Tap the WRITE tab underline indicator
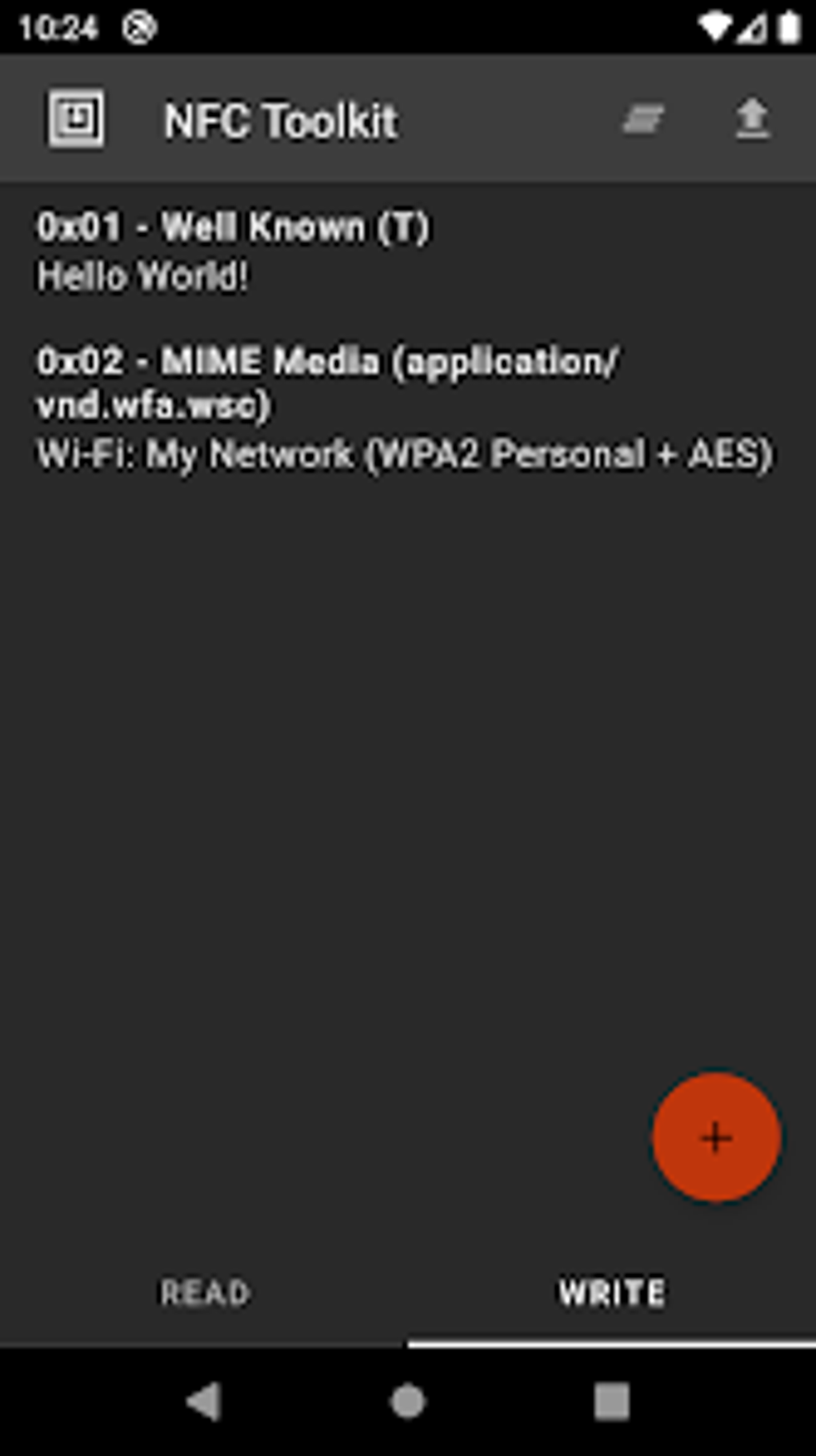The height and width of the screenshot is (1456, 816). pyautogui.click(x=610, y=1337)
